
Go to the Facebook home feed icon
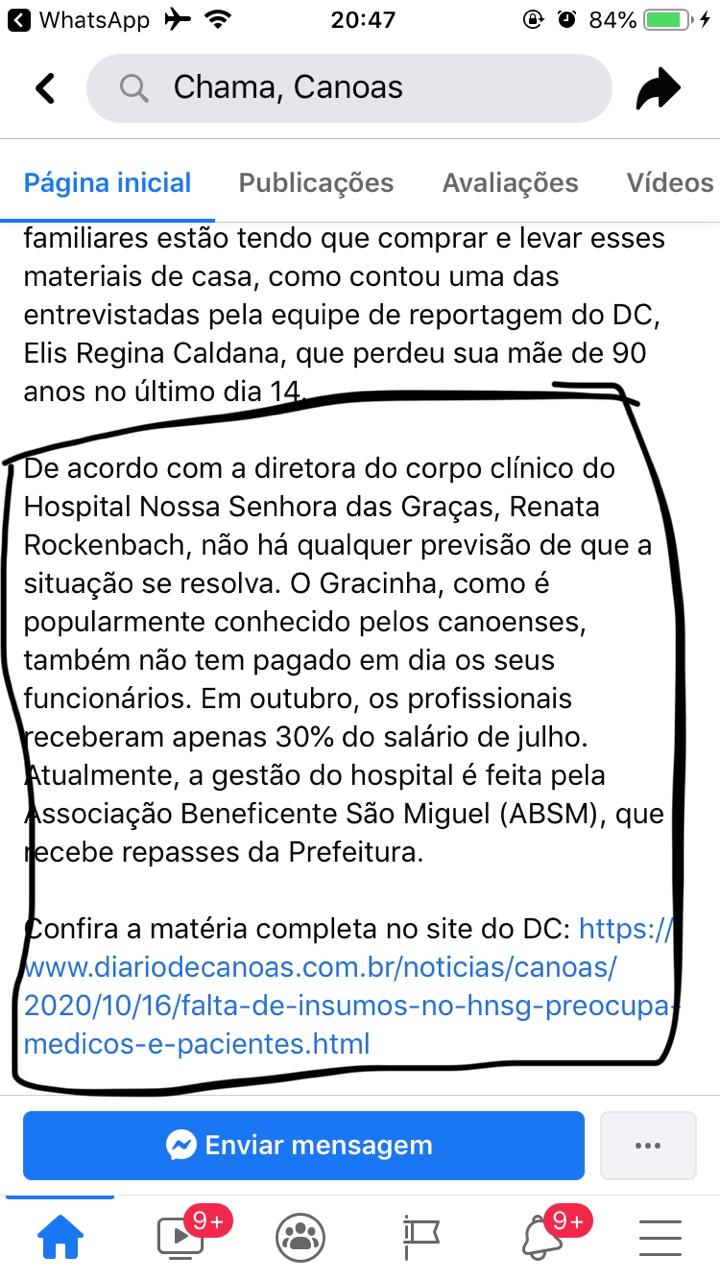click(x=61, y=1238)
